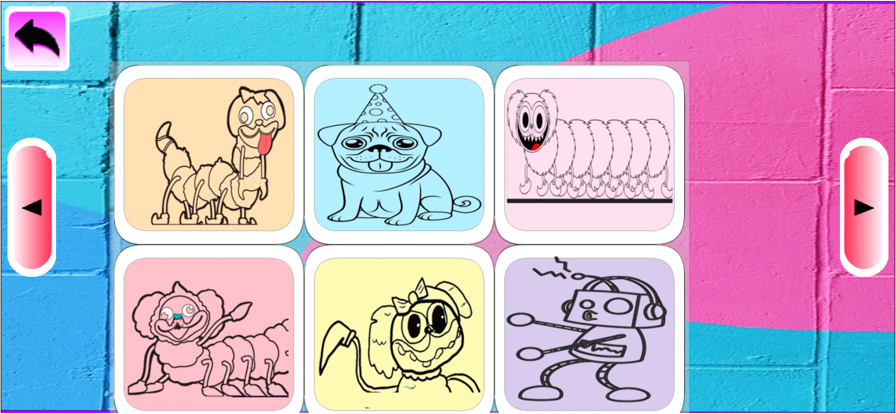Open the dog caterpillar with tongue out drawing
Viewport: 896px width, 414px height.
click(209, 154)
